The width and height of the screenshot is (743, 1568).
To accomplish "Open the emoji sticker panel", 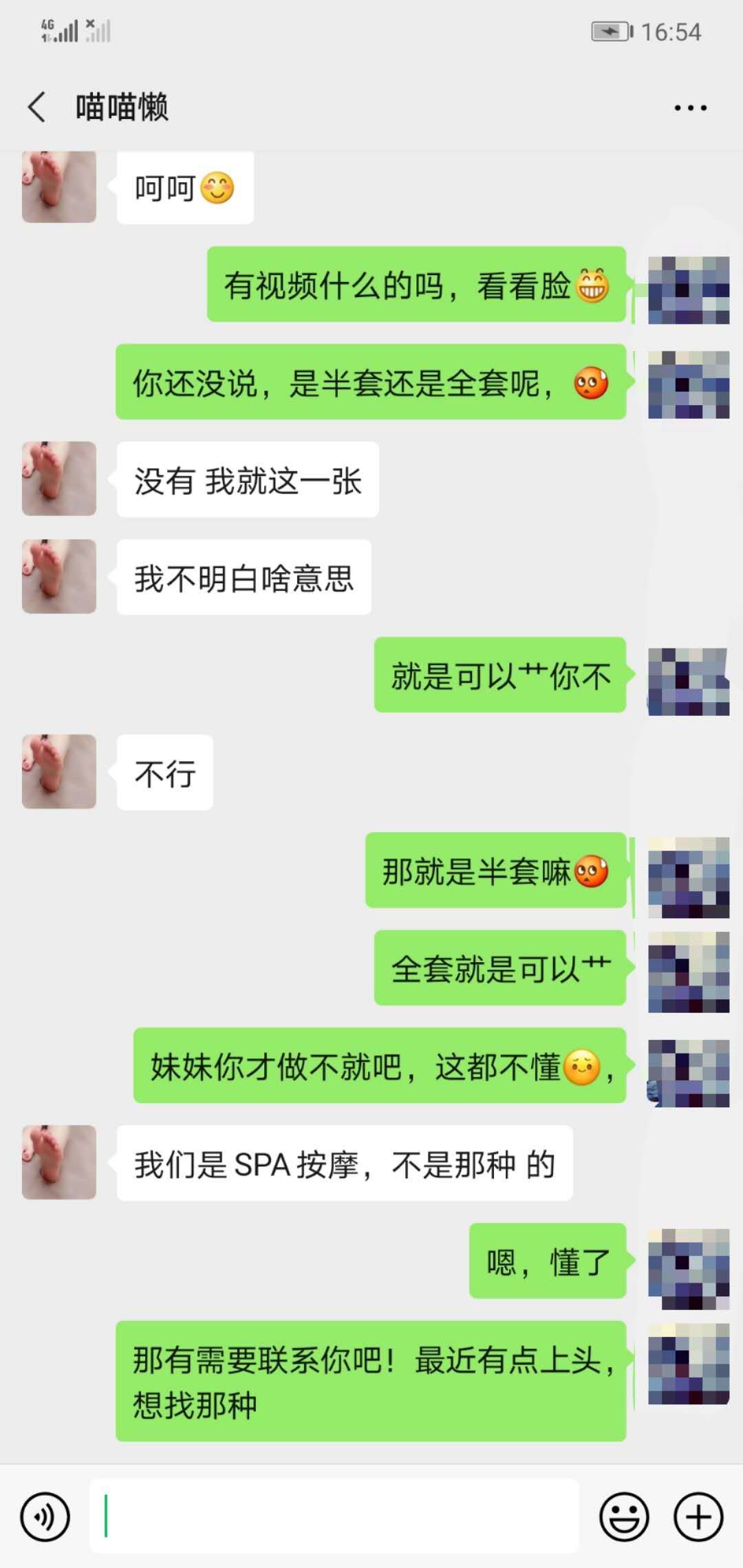I will click(x=624, y=1516).
